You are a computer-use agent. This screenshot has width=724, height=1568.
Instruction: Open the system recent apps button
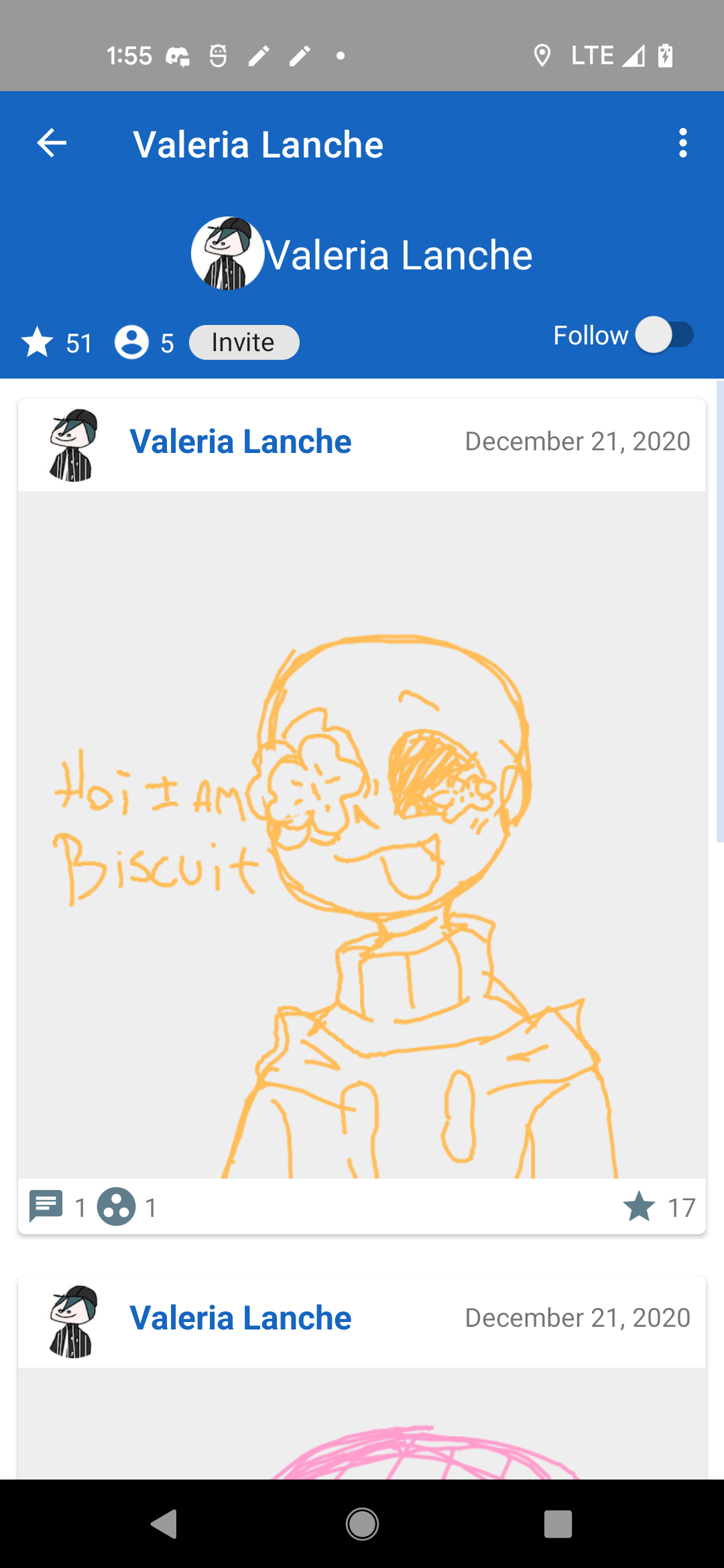click(558, 1524)
